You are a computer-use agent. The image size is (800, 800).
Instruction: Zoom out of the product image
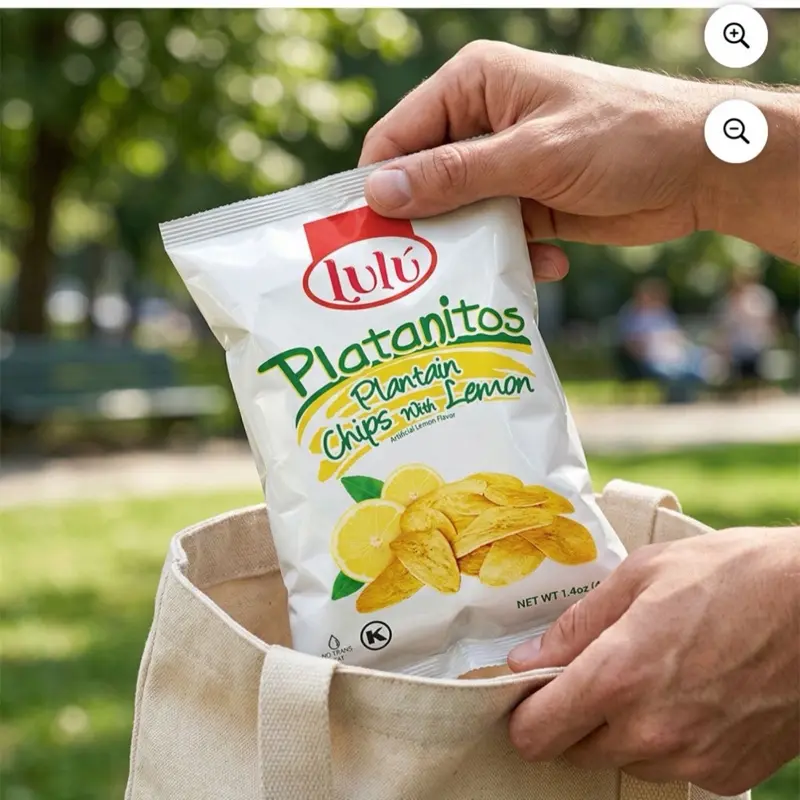(736, 131)
